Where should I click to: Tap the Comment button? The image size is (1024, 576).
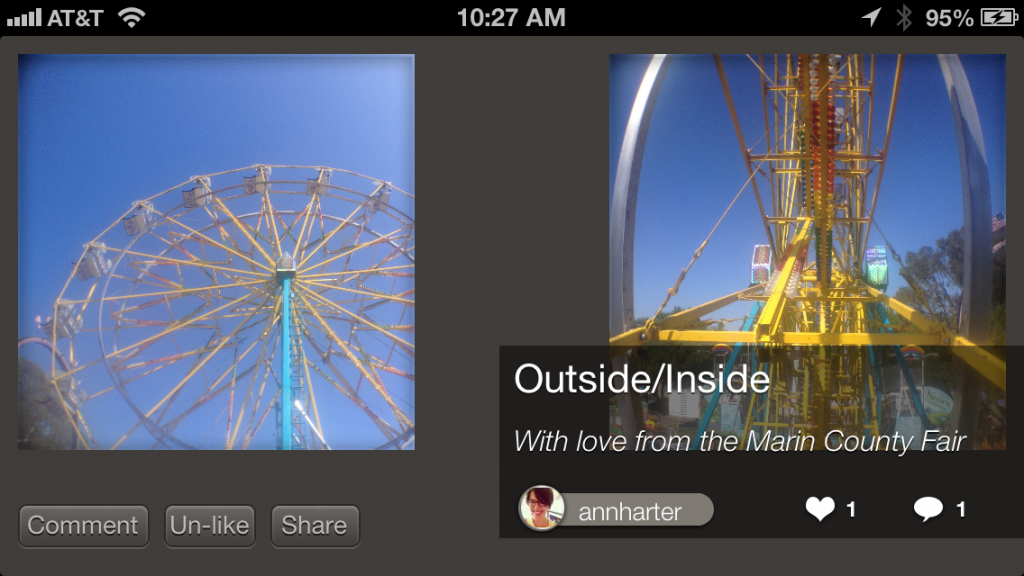click(83, 526)
